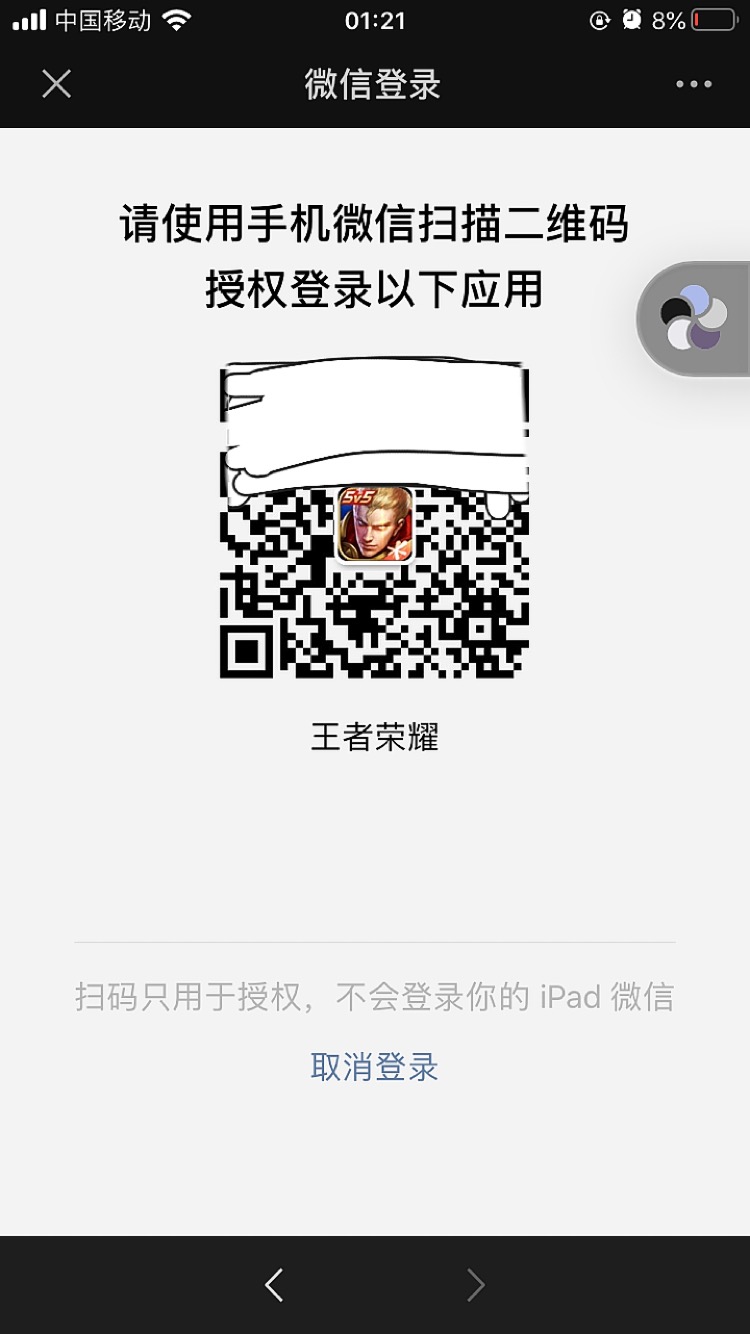The width and height of the screenshot is (750, 1334).
Task: Close the WeChat login page
Action: [57, 84]
